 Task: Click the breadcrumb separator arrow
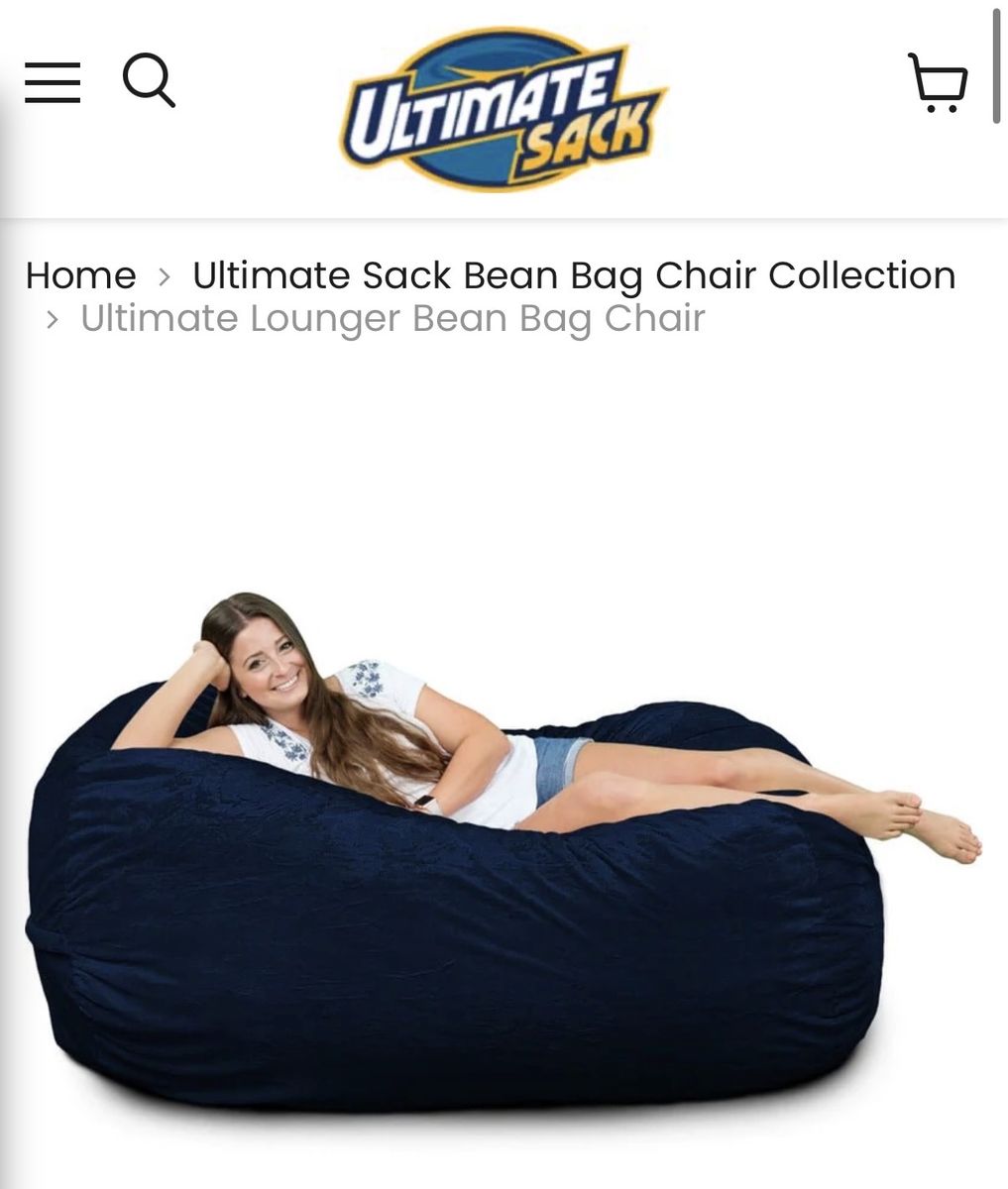(164, 275)
